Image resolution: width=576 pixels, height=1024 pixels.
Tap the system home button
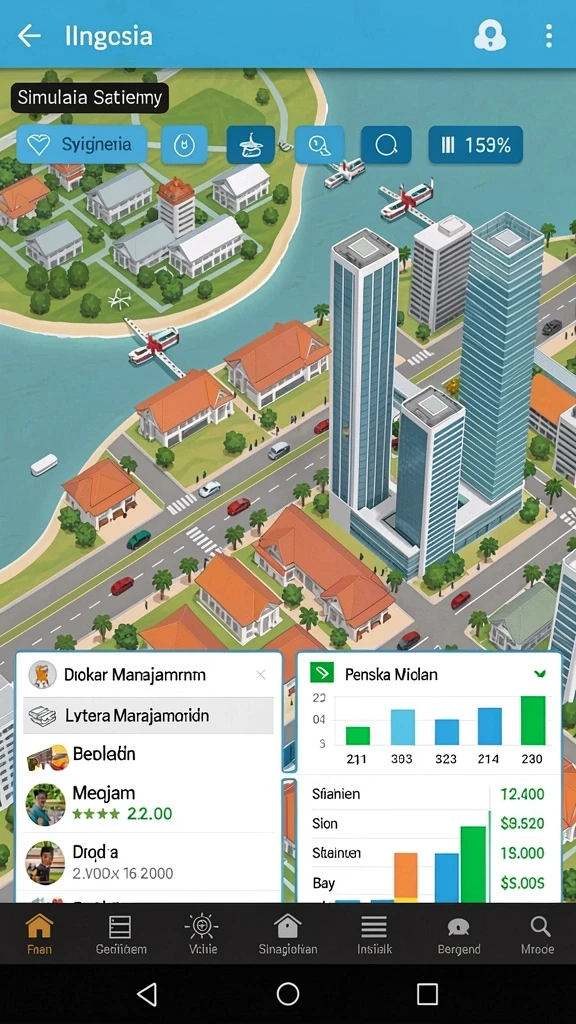pyautogui.click(x=288, y=994)
